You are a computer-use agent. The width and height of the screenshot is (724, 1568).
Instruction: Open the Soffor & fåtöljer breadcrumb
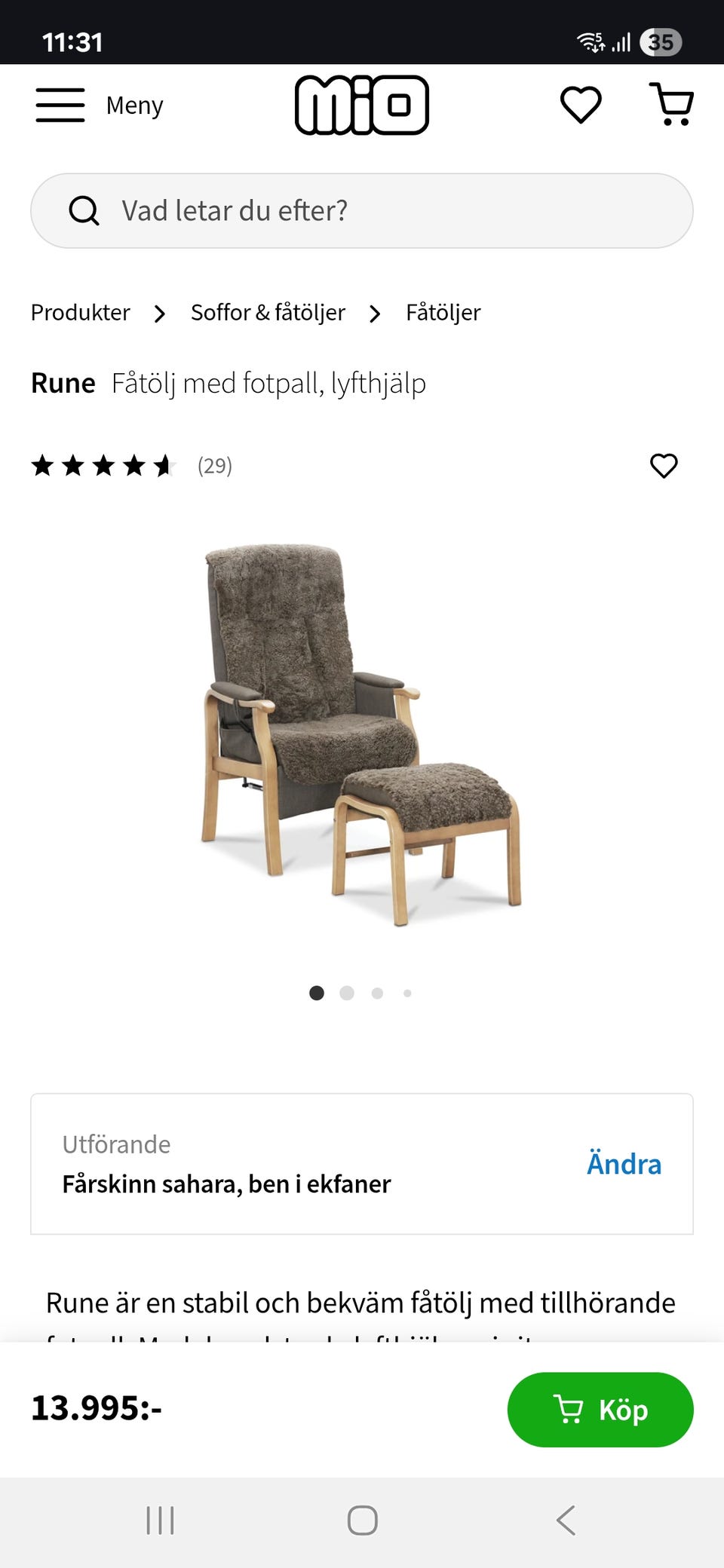coord(268,313)
